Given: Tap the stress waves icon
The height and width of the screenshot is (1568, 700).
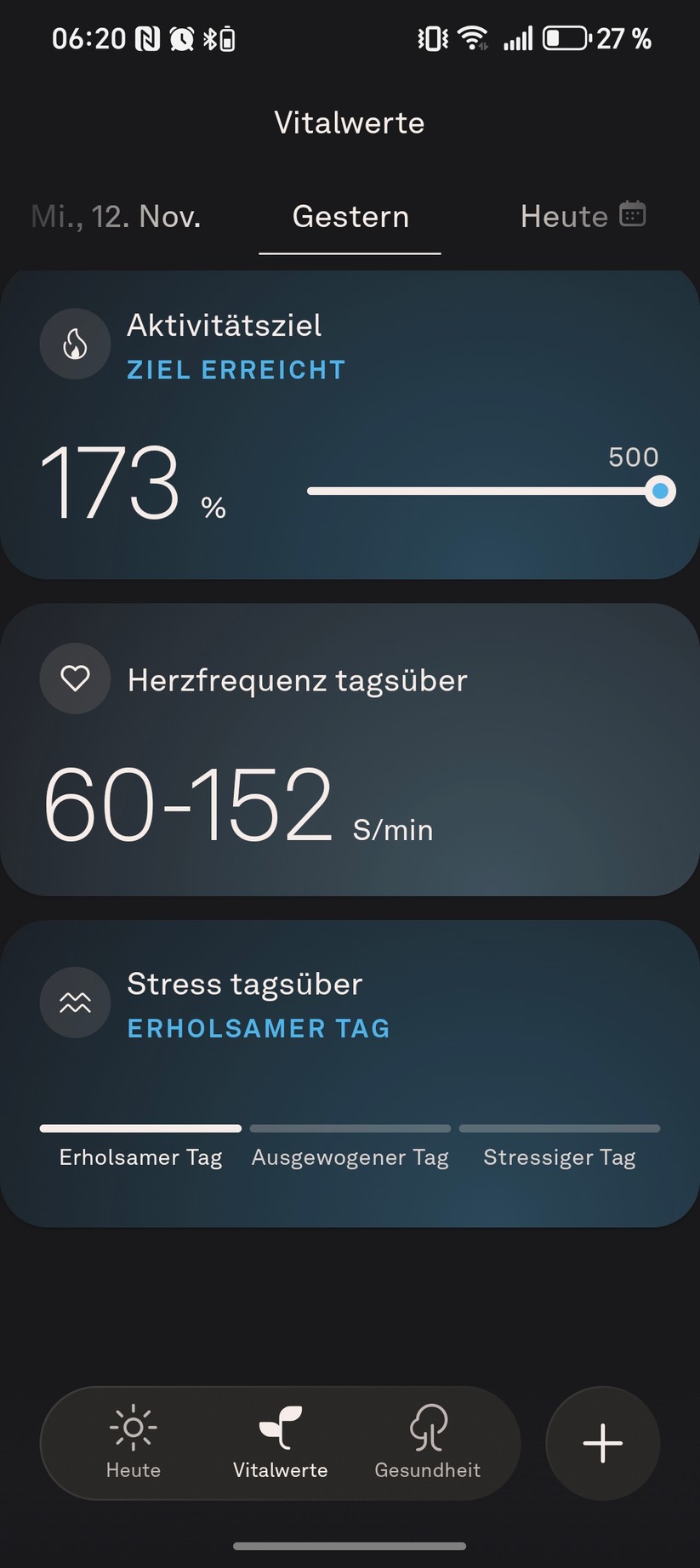Looking at the screenshot, I should tap(75, 1002).
